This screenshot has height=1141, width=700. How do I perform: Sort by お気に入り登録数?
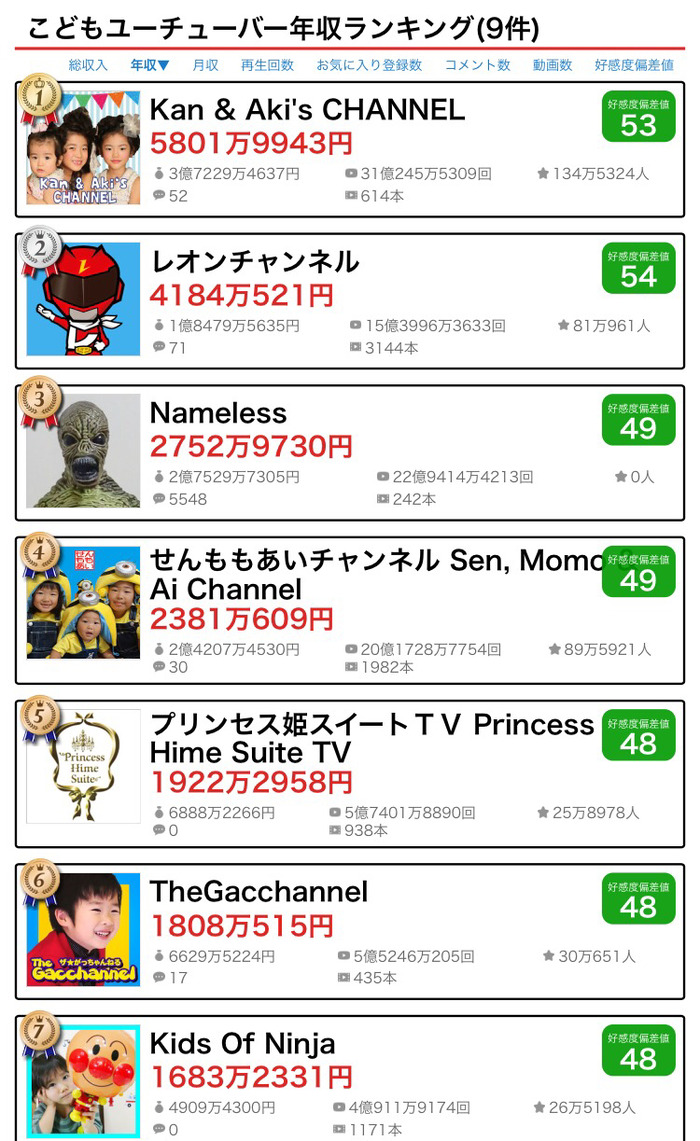(369, 65)
